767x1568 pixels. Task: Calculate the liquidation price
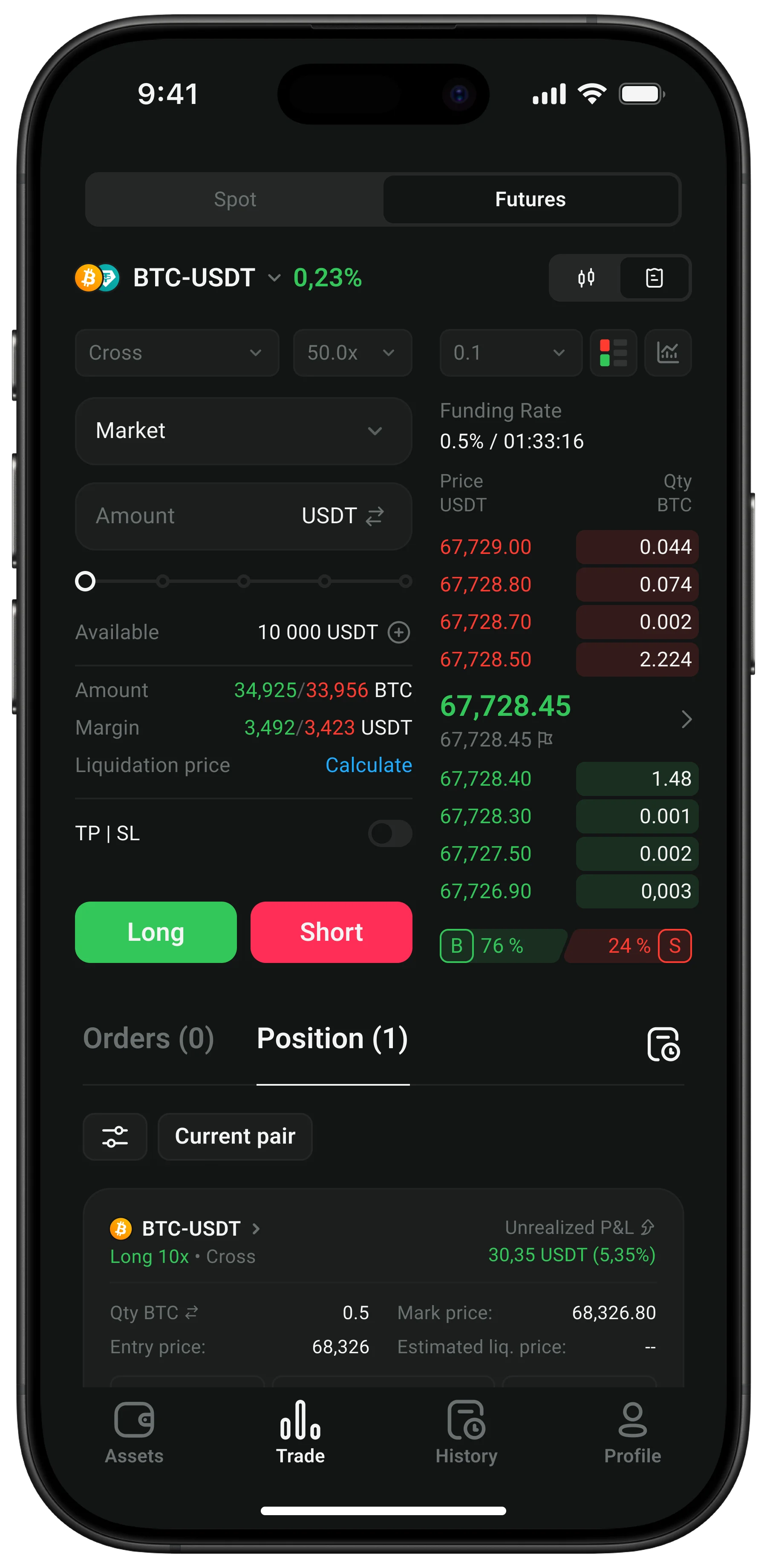368,765
